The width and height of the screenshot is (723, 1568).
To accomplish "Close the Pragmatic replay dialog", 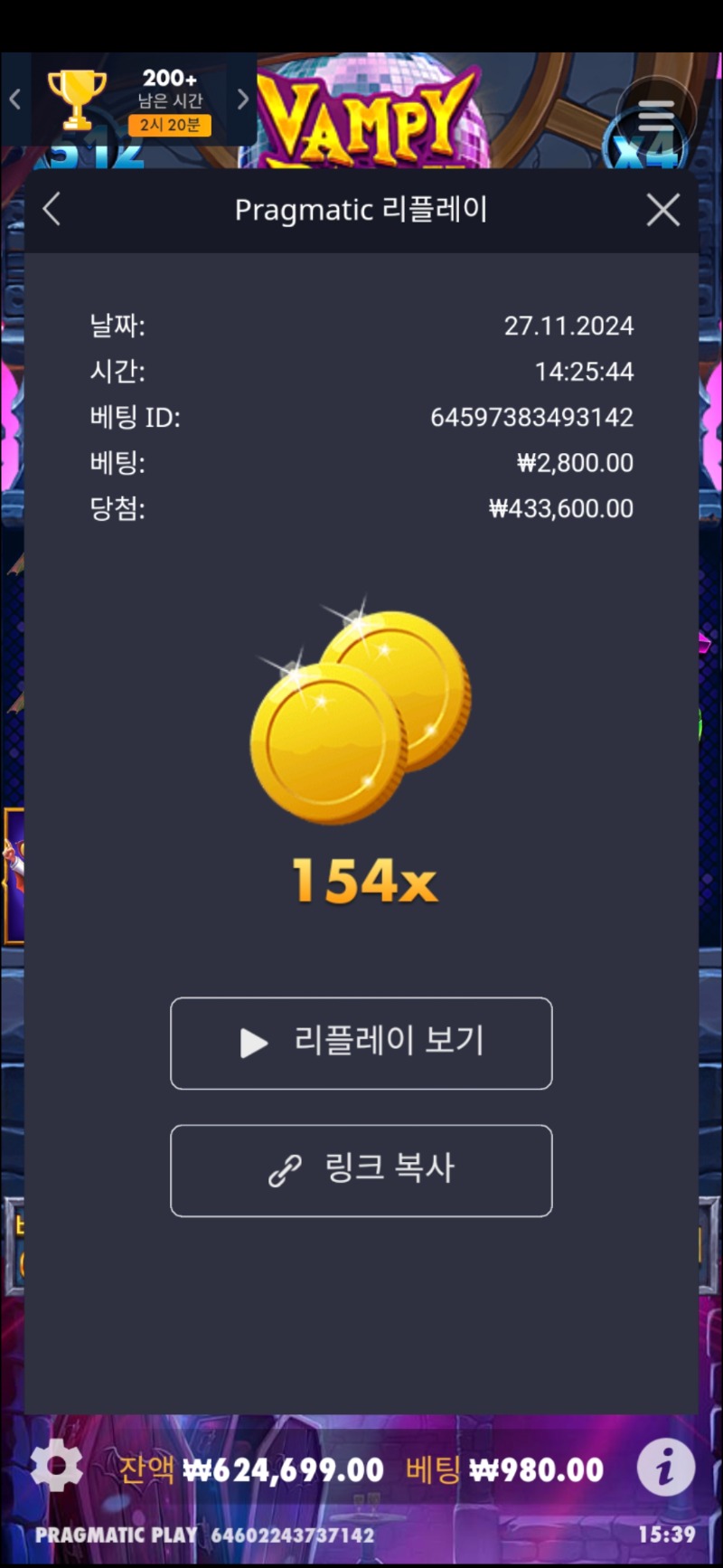I will pos(663,211).
